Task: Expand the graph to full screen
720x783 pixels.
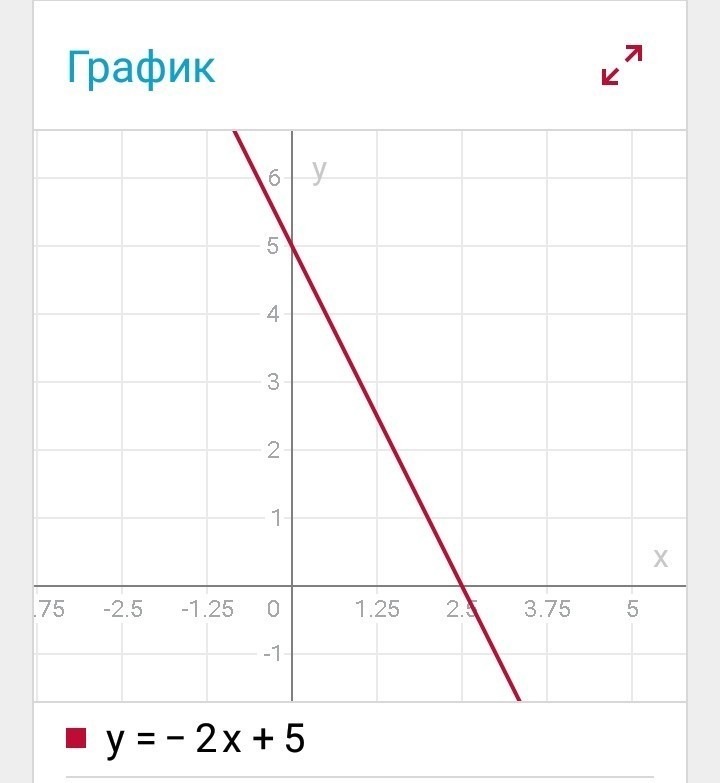Action: (x=622, y=65)
